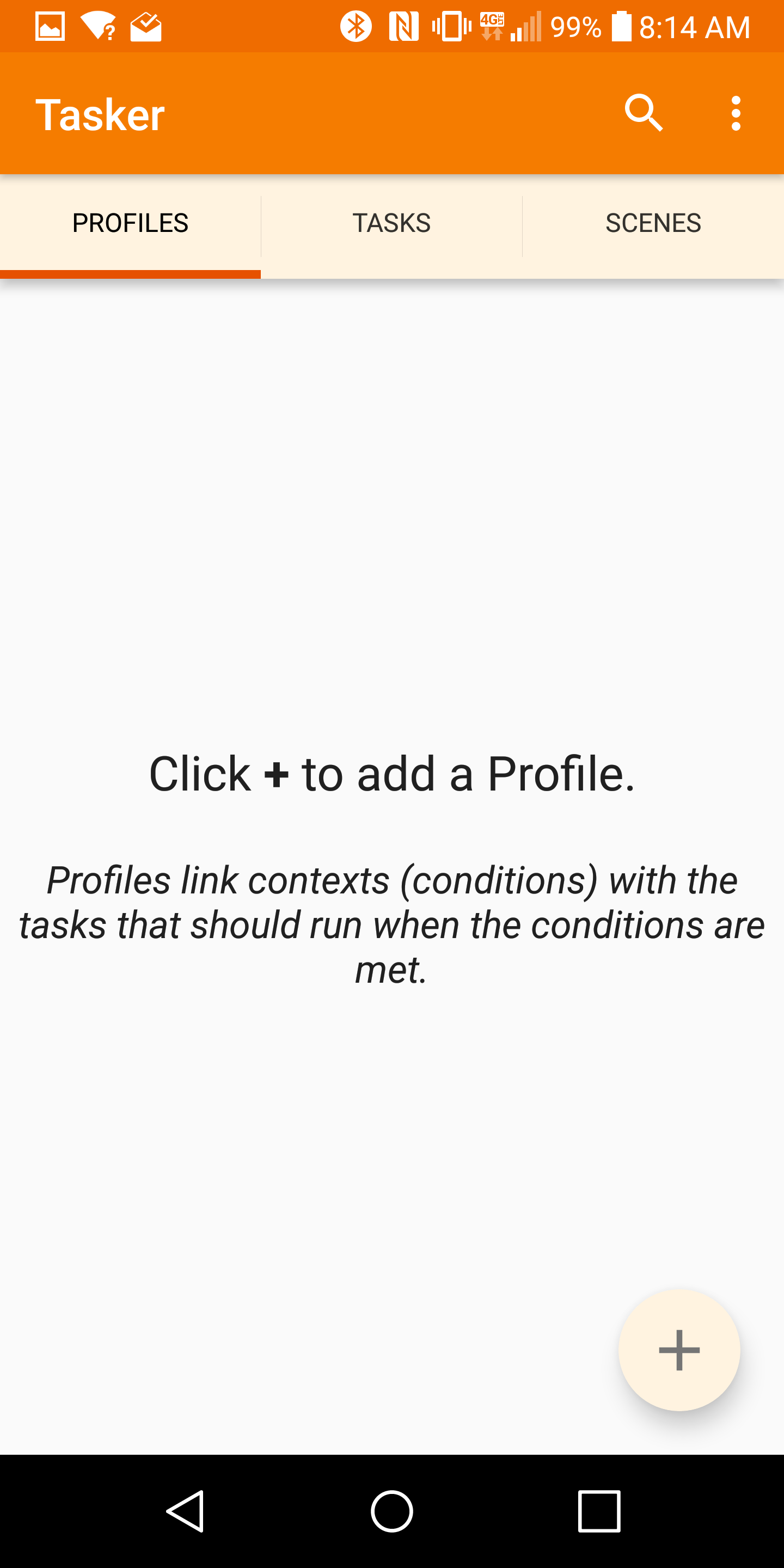Open the search icon in Tasker
Viewport: 784px width, 1568px height.
tap(643, 113)
